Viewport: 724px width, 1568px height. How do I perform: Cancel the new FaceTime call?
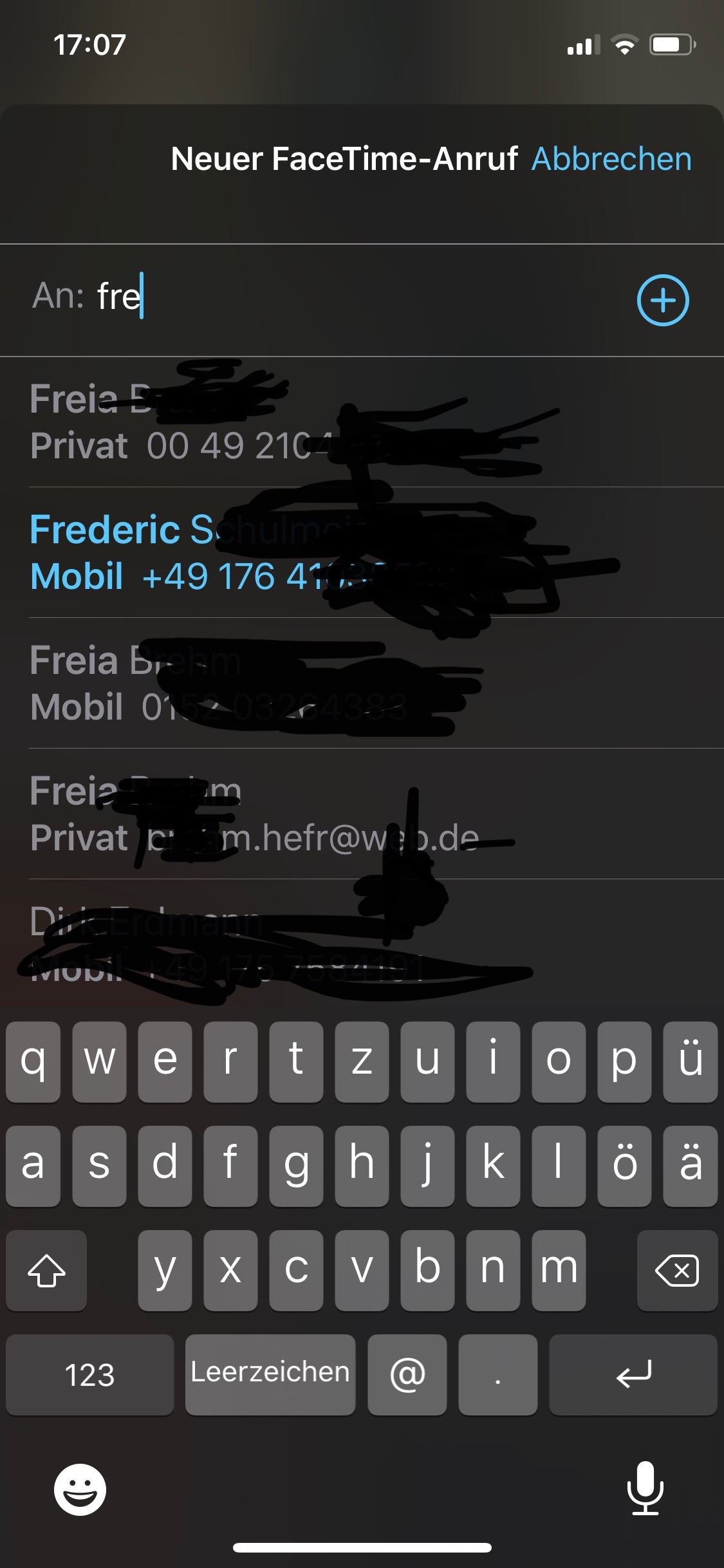(x=611, y=159)
